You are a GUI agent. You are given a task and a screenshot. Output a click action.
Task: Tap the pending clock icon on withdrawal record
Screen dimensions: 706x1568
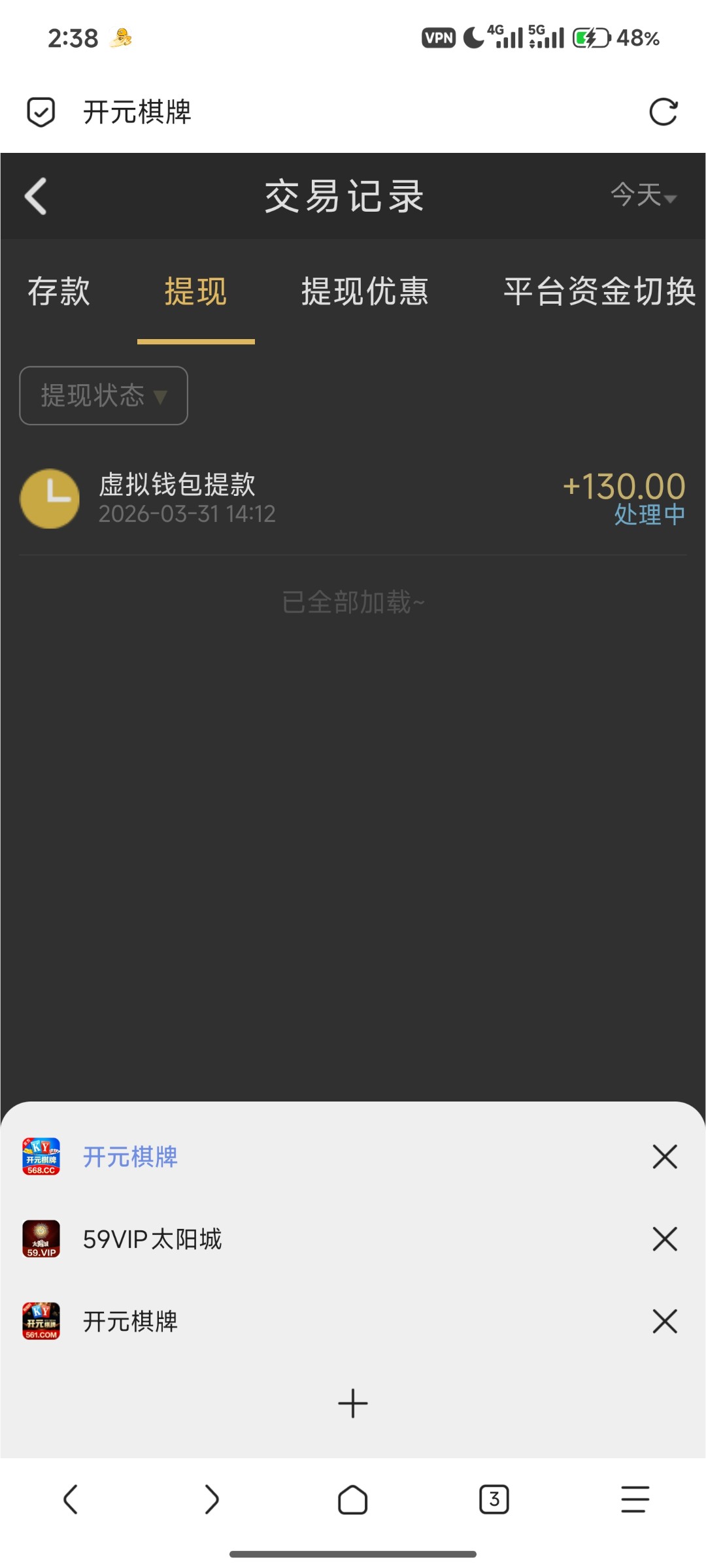50,498
